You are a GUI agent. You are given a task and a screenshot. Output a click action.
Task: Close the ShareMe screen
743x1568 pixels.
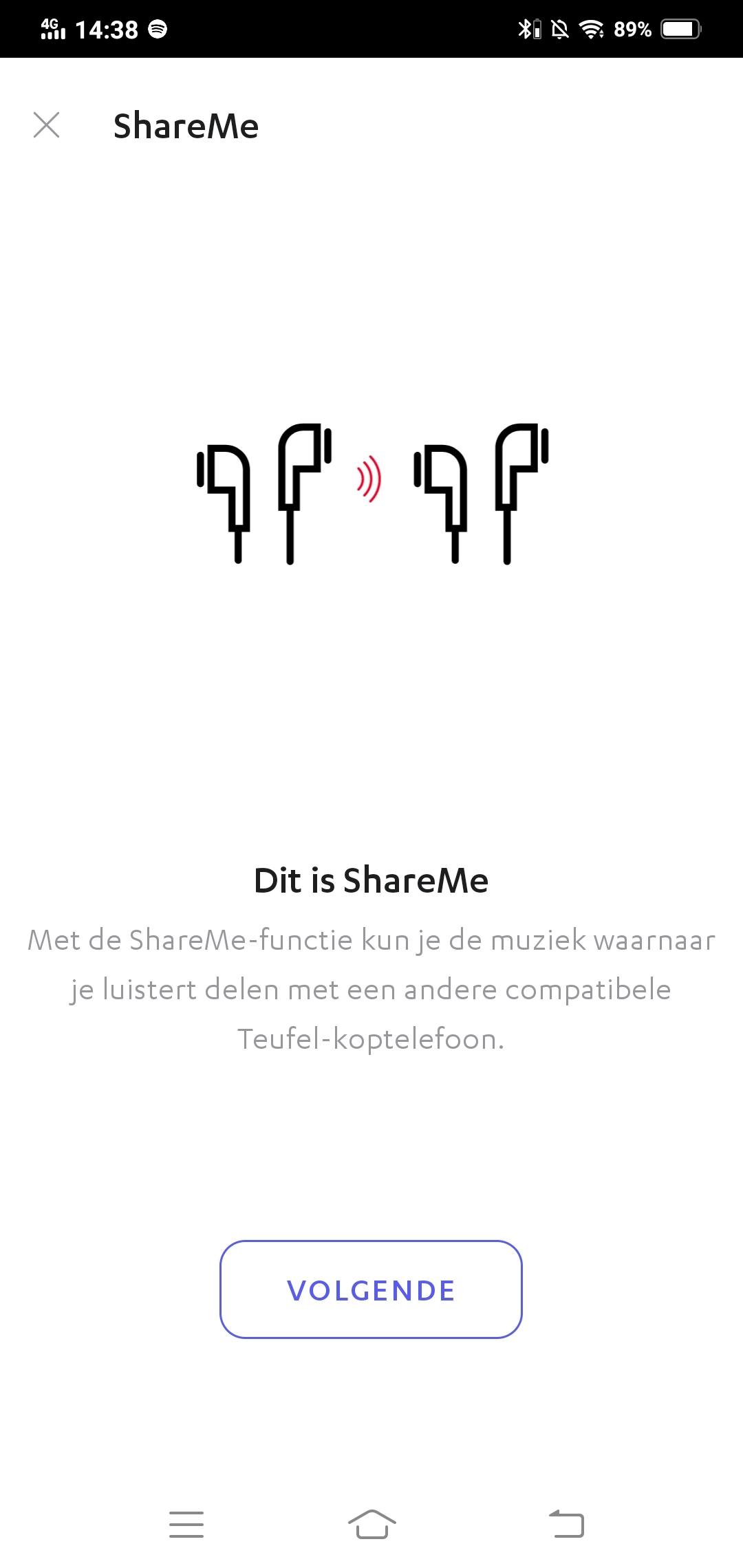[46, 125]
